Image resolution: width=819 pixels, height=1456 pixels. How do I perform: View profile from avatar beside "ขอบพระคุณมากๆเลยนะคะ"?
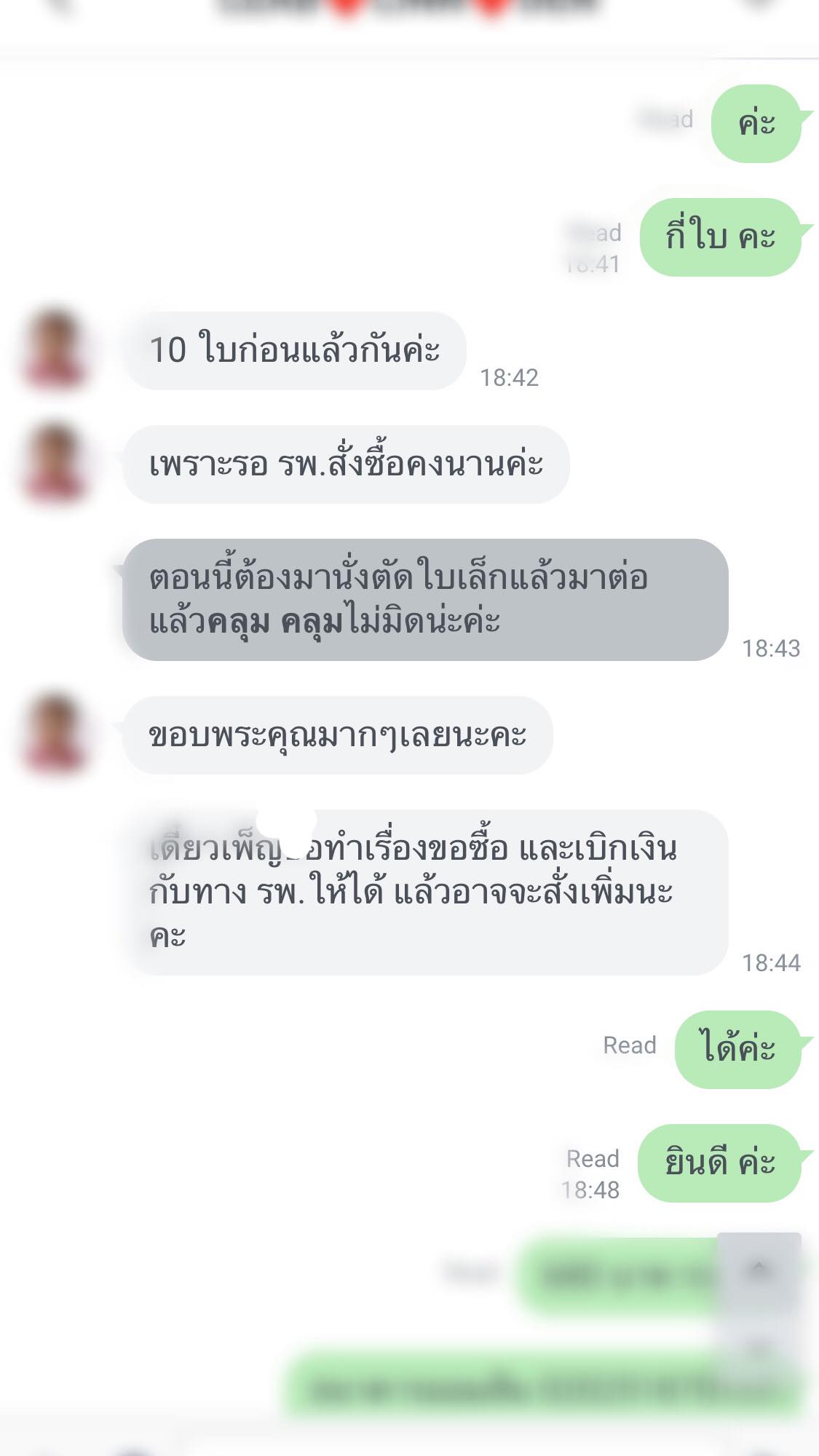(x=53, y=734)
